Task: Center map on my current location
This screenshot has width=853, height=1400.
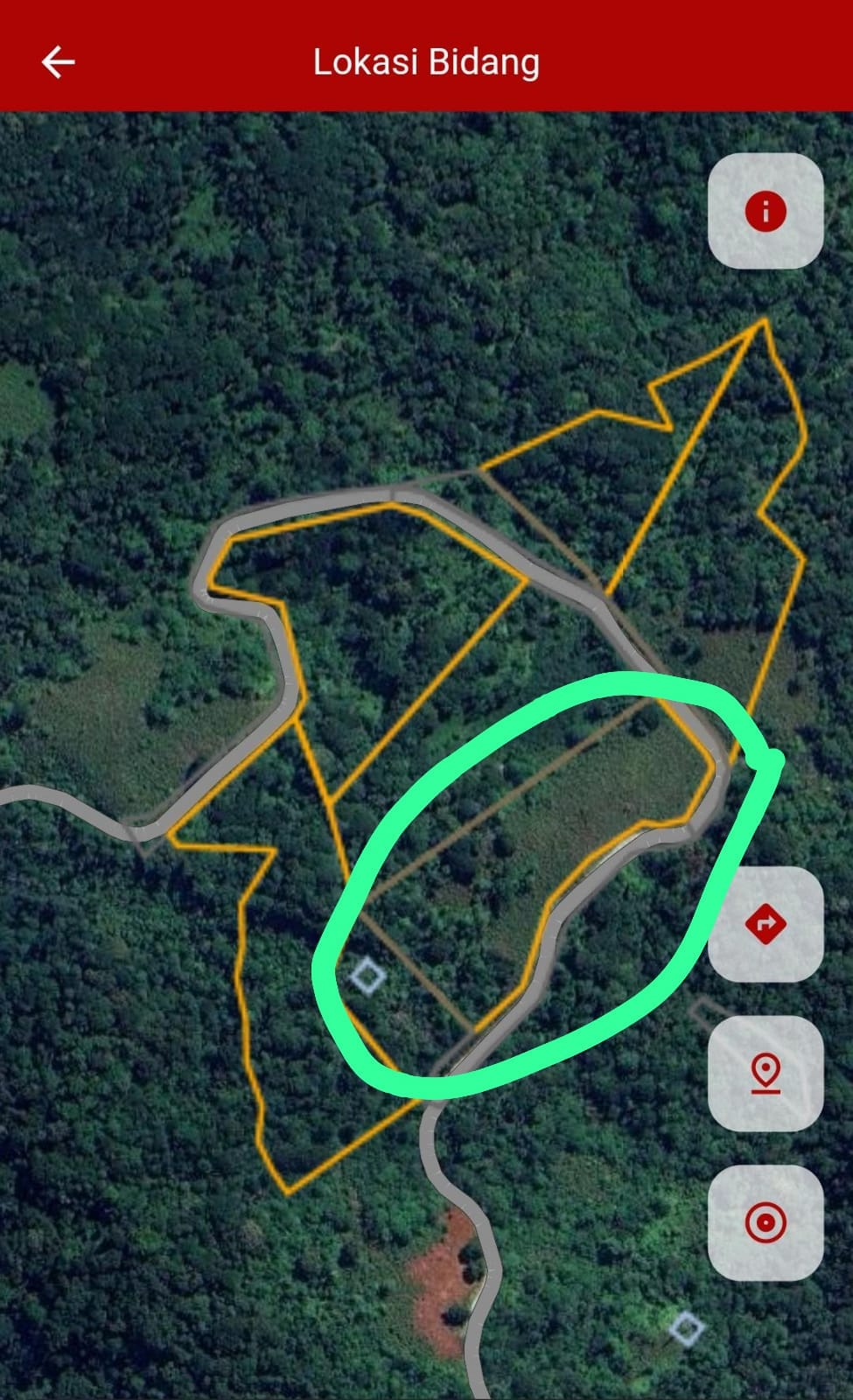Action: pyautogui.click(x=766, y=1222)
